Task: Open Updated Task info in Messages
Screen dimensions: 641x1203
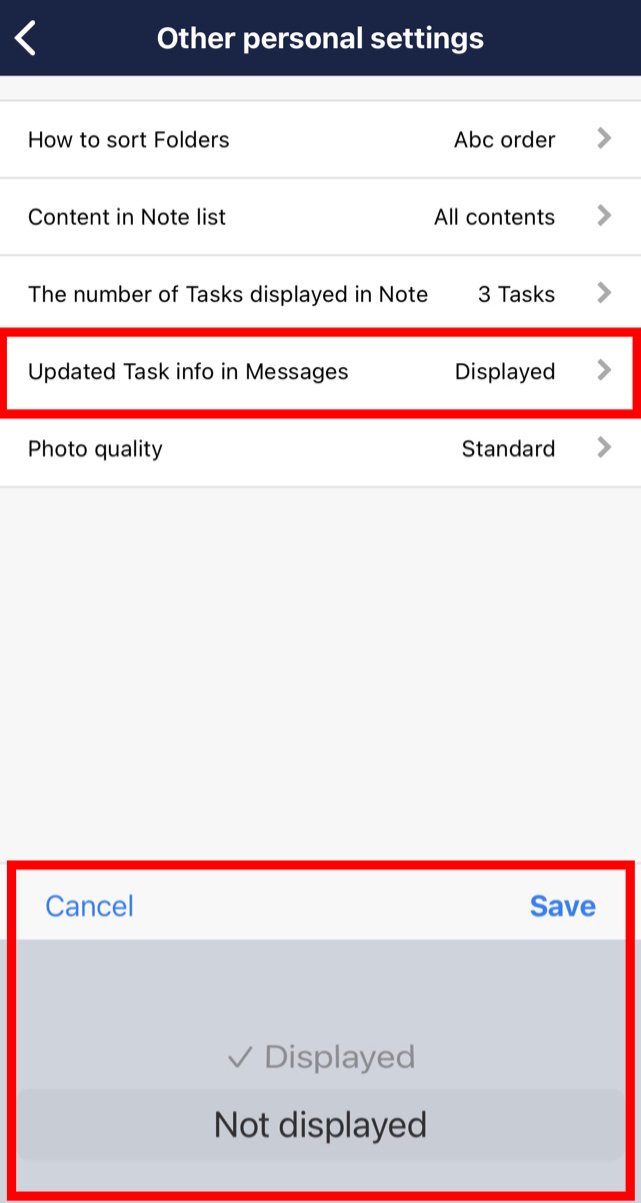Action: click(320, 372)
